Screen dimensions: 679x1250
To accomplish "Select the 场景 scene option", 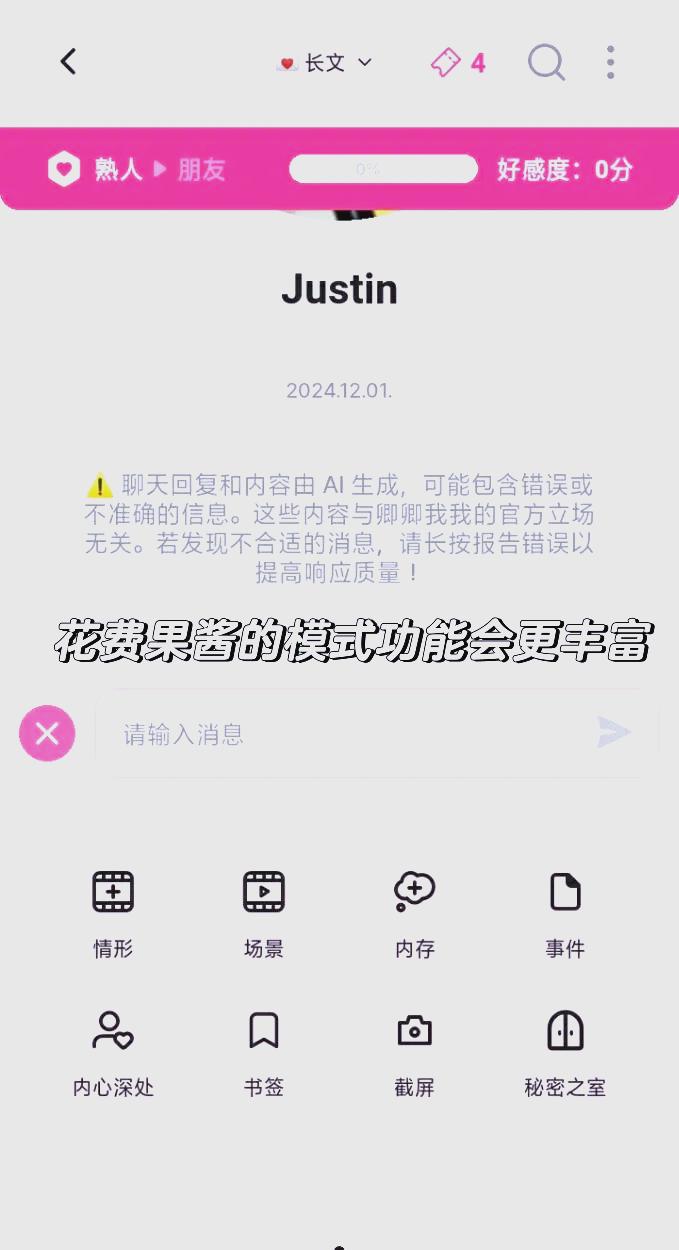I will 264,911.
